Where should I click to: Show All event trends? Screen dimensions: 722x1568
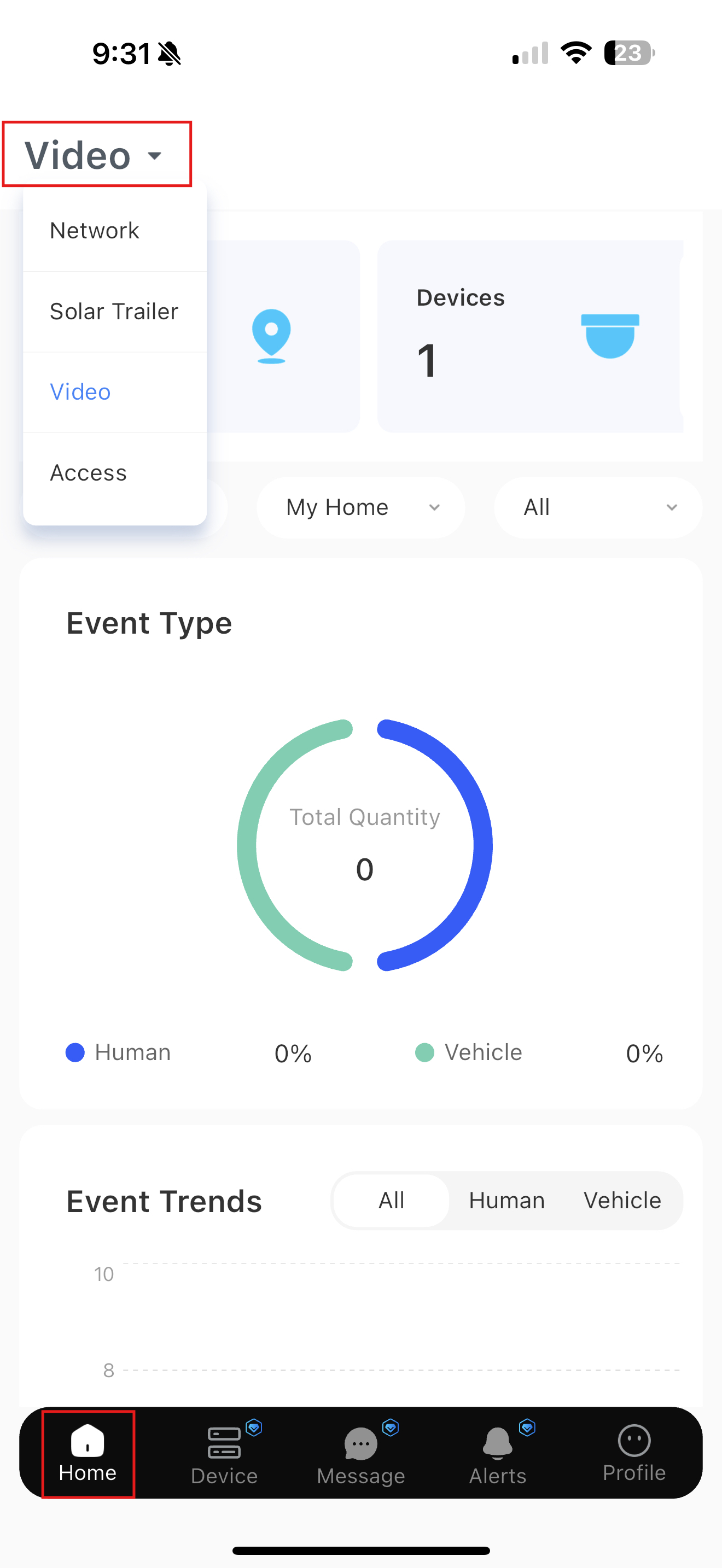[x=391, y=1201]
